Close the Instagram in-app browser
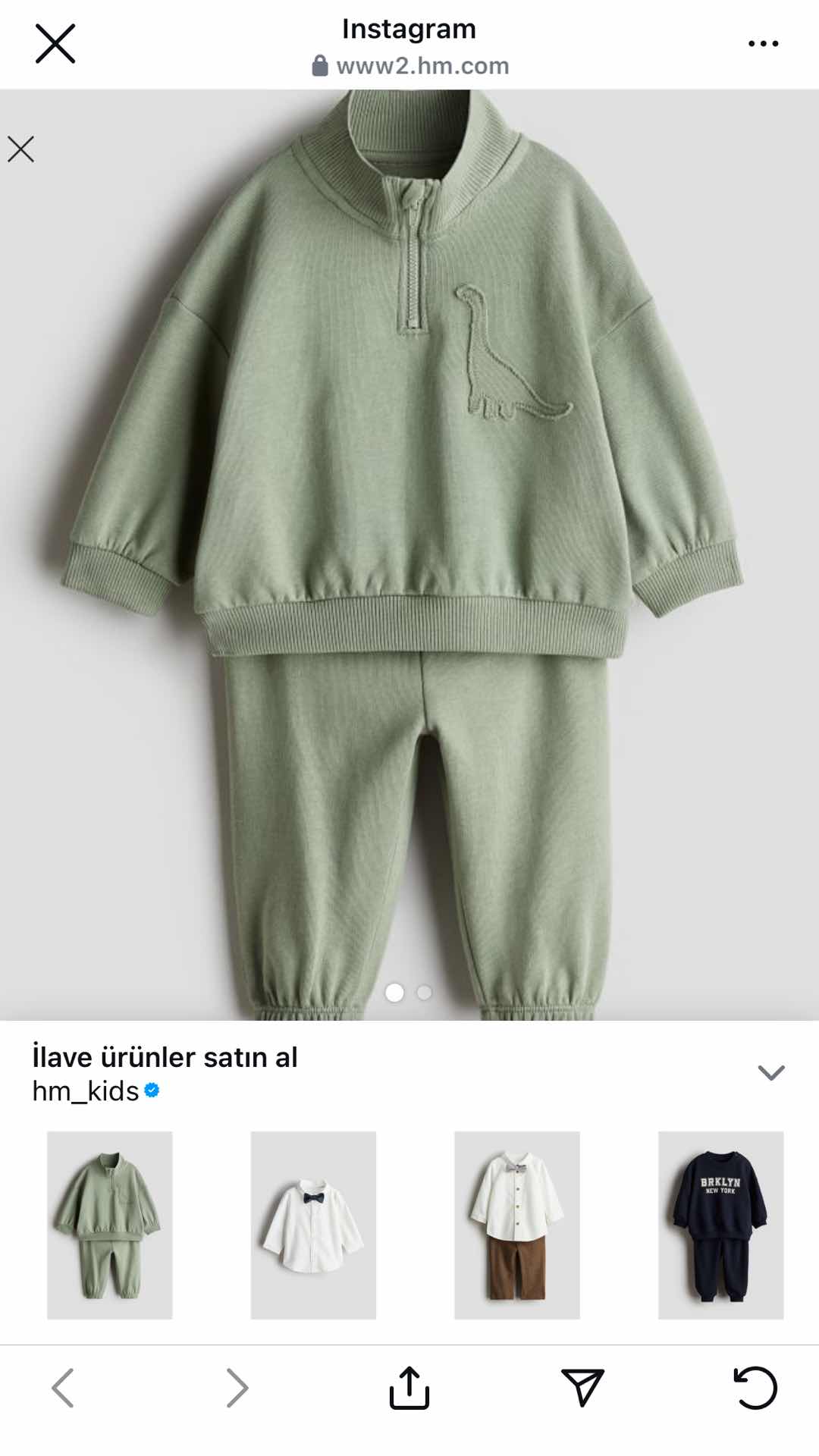 click(x=55, y=43)
